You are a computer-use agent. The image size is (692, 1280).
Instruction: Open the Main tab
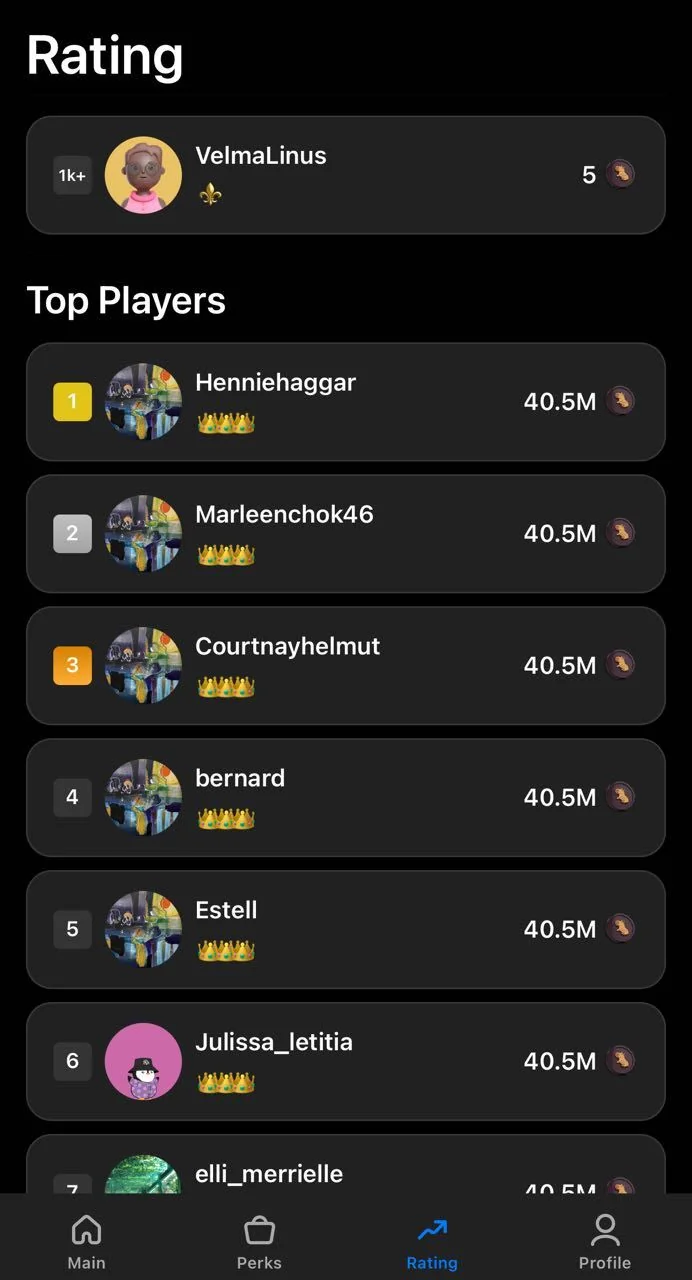(x=86, y=1242)
